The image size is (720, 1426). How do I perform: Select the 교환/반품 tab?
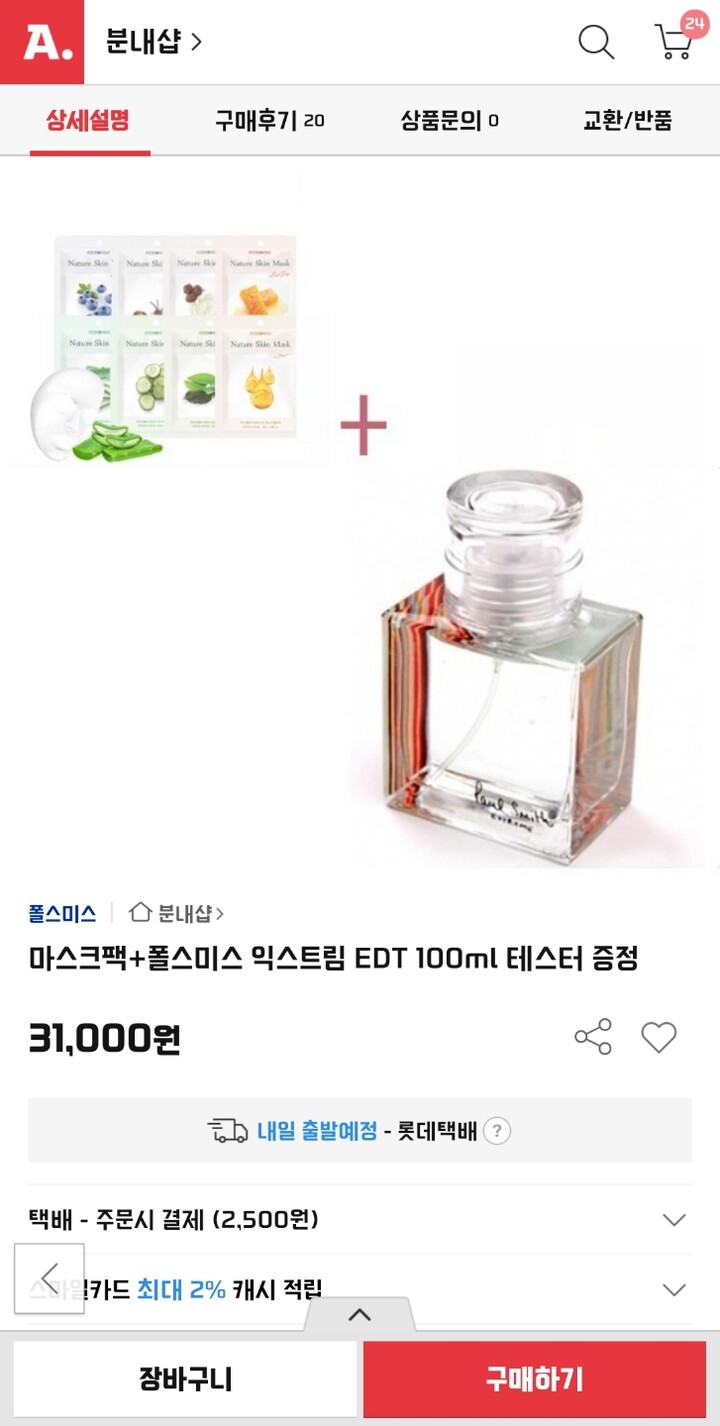(x=626, y=120)
